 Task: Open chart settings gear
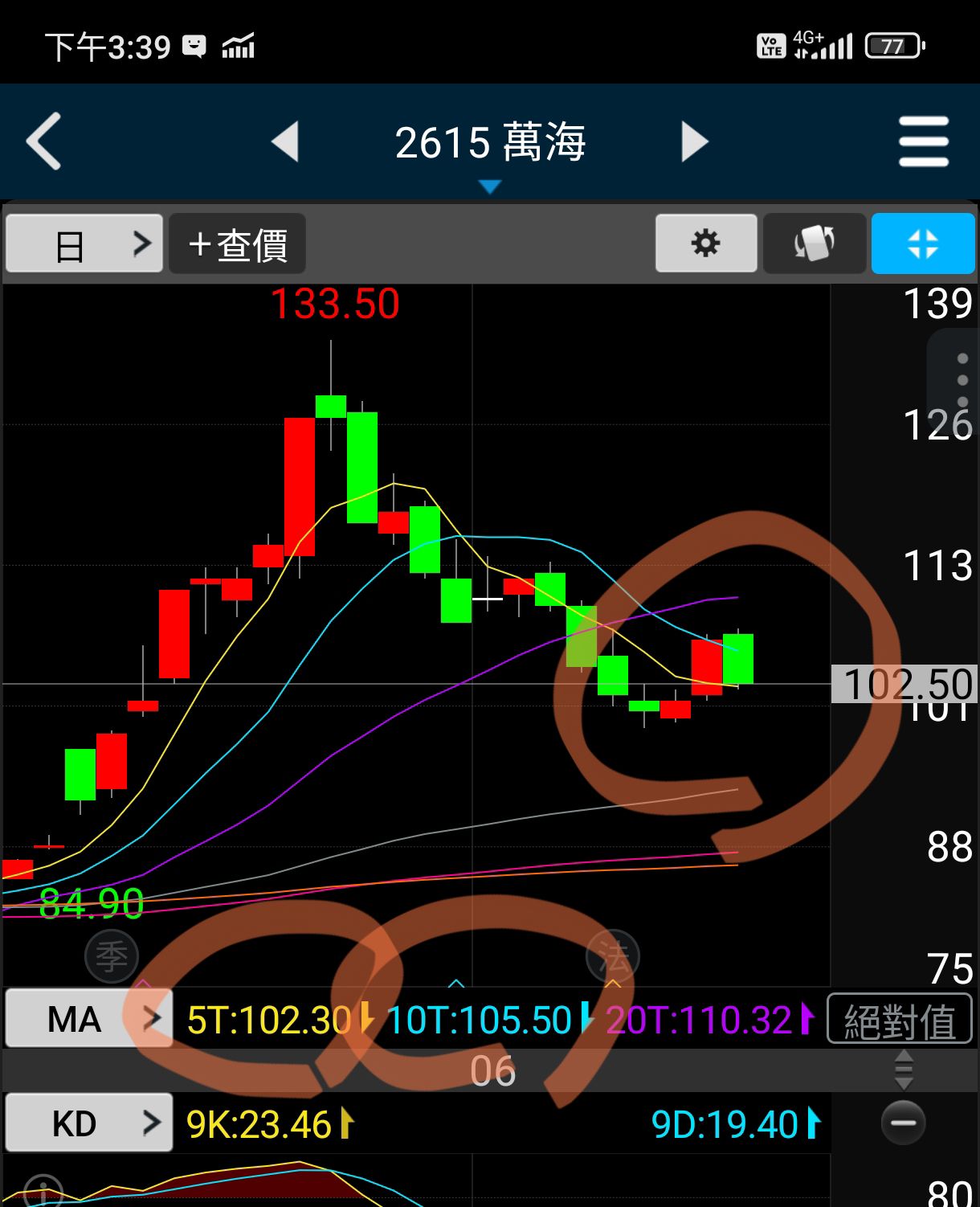(x=706, y=243)
